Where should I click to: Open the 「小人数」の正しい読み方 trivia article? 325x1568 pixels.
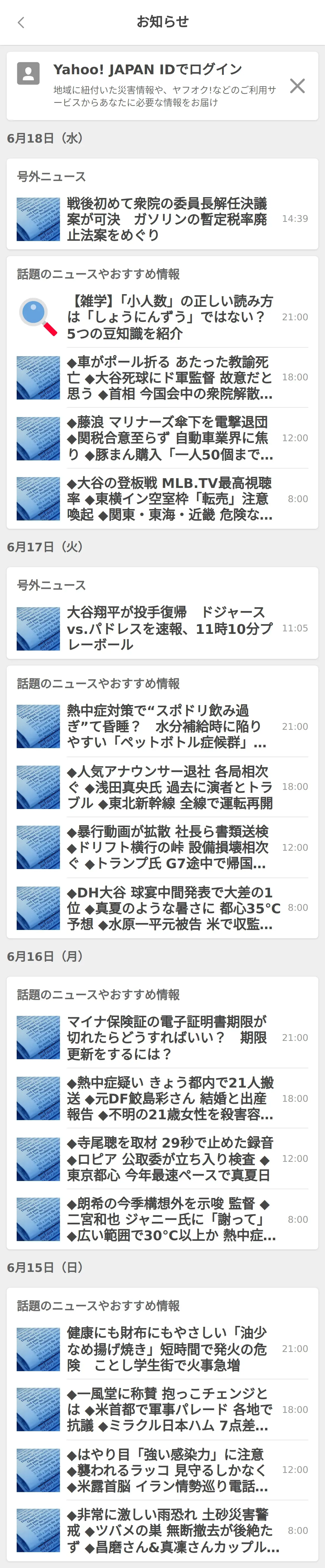coord(170,317)
